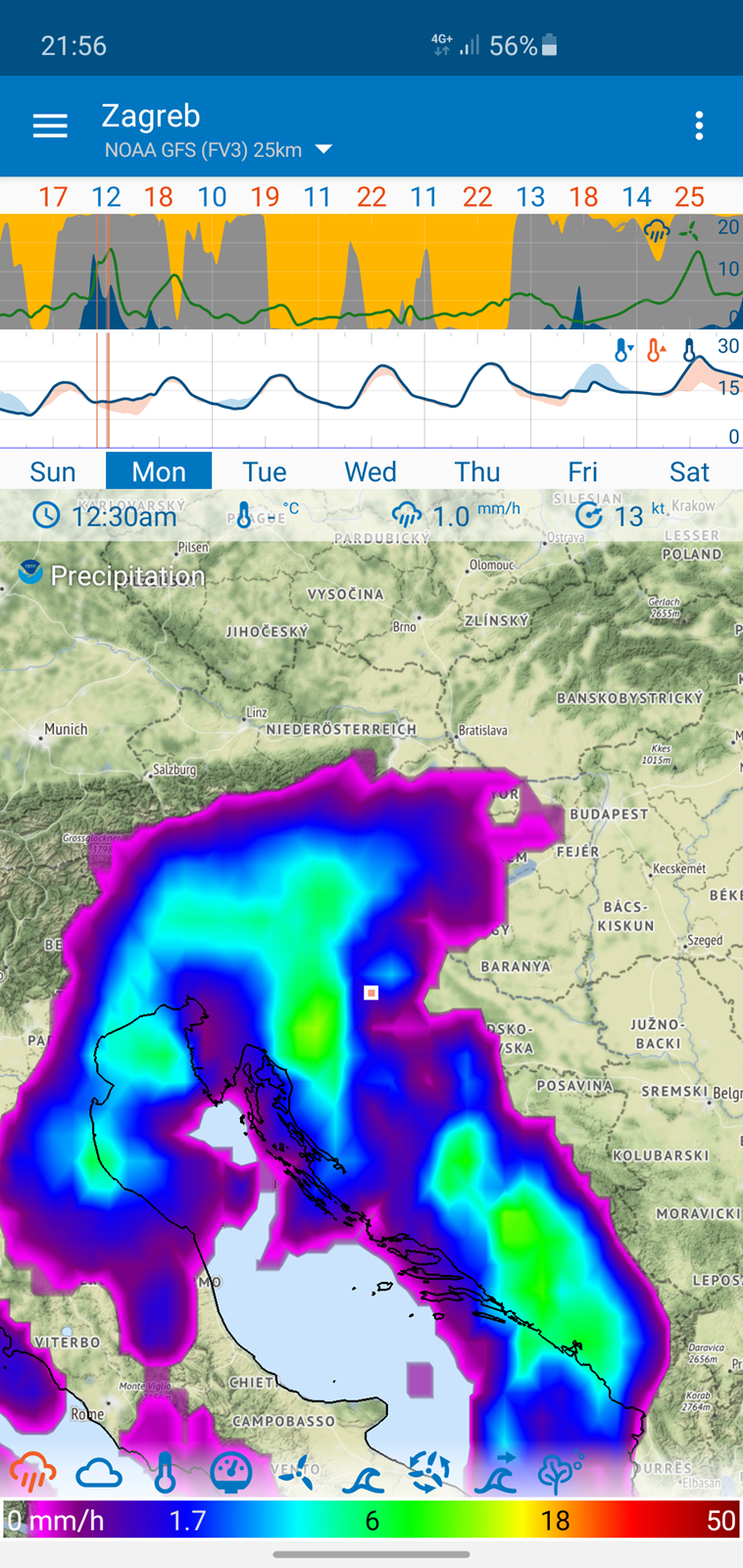This screenshot has height=1568, width=743.
Task: Select the active precipitation rain layer
Action: point(32,1473)
